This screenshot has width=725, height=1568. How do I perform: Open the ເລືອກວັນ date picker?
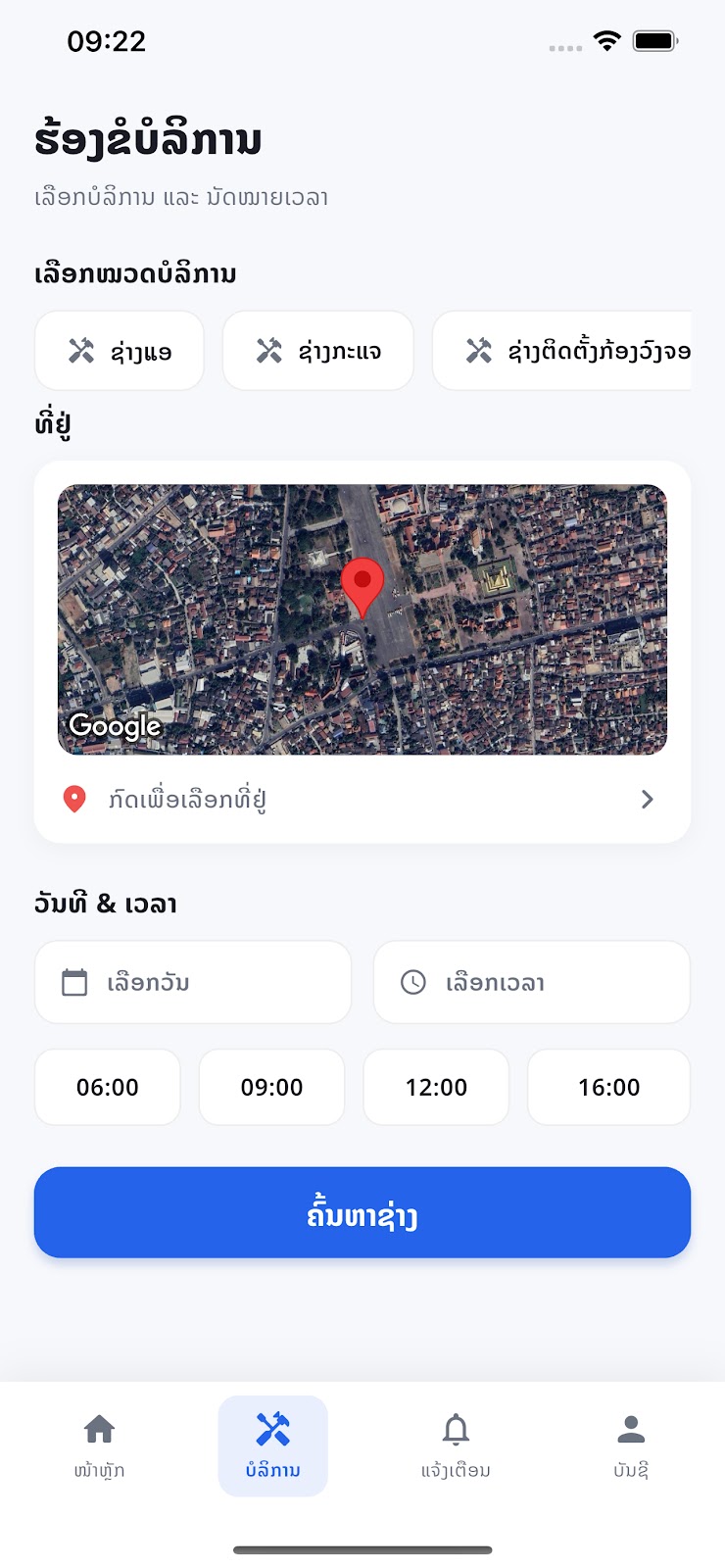193,982
